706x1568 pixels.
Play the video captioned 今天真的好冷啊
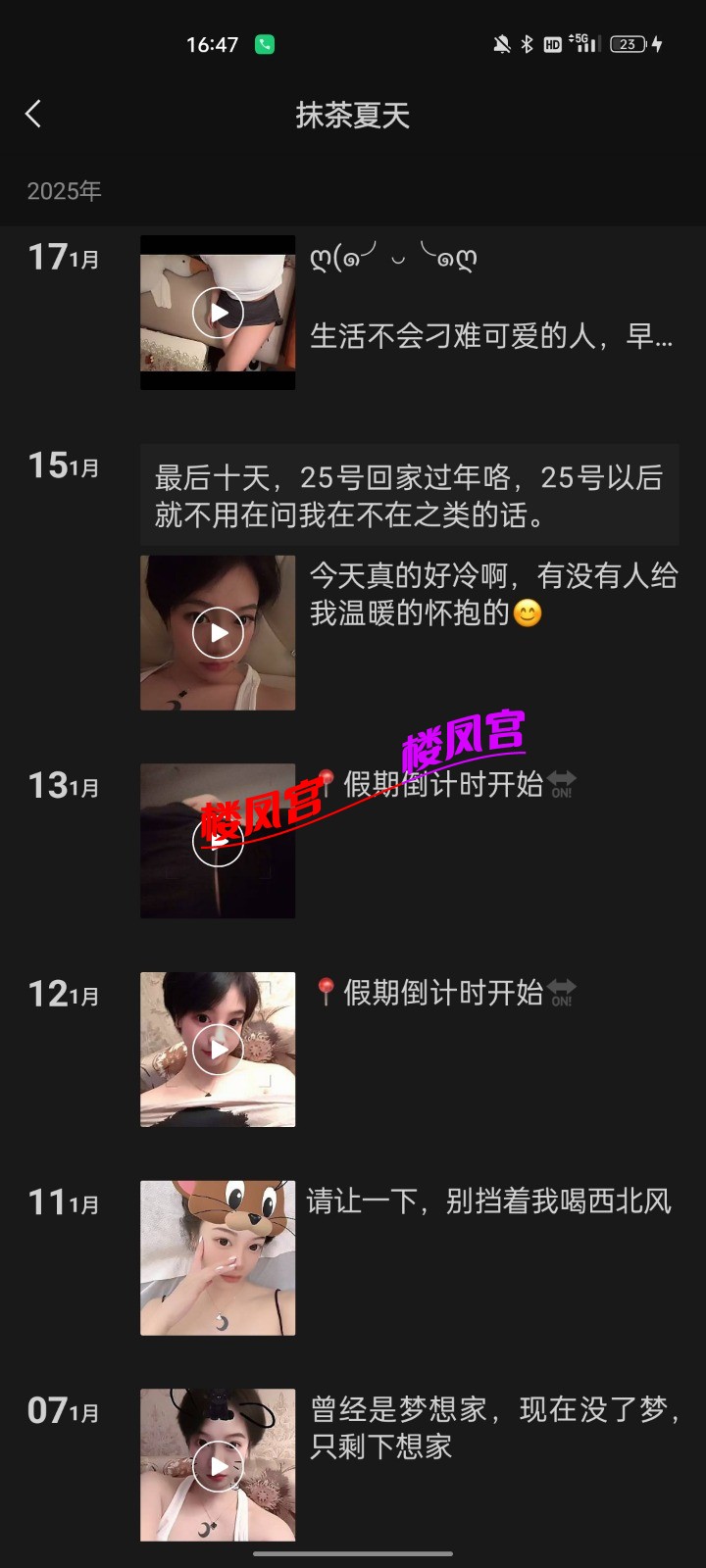[218, 633]
